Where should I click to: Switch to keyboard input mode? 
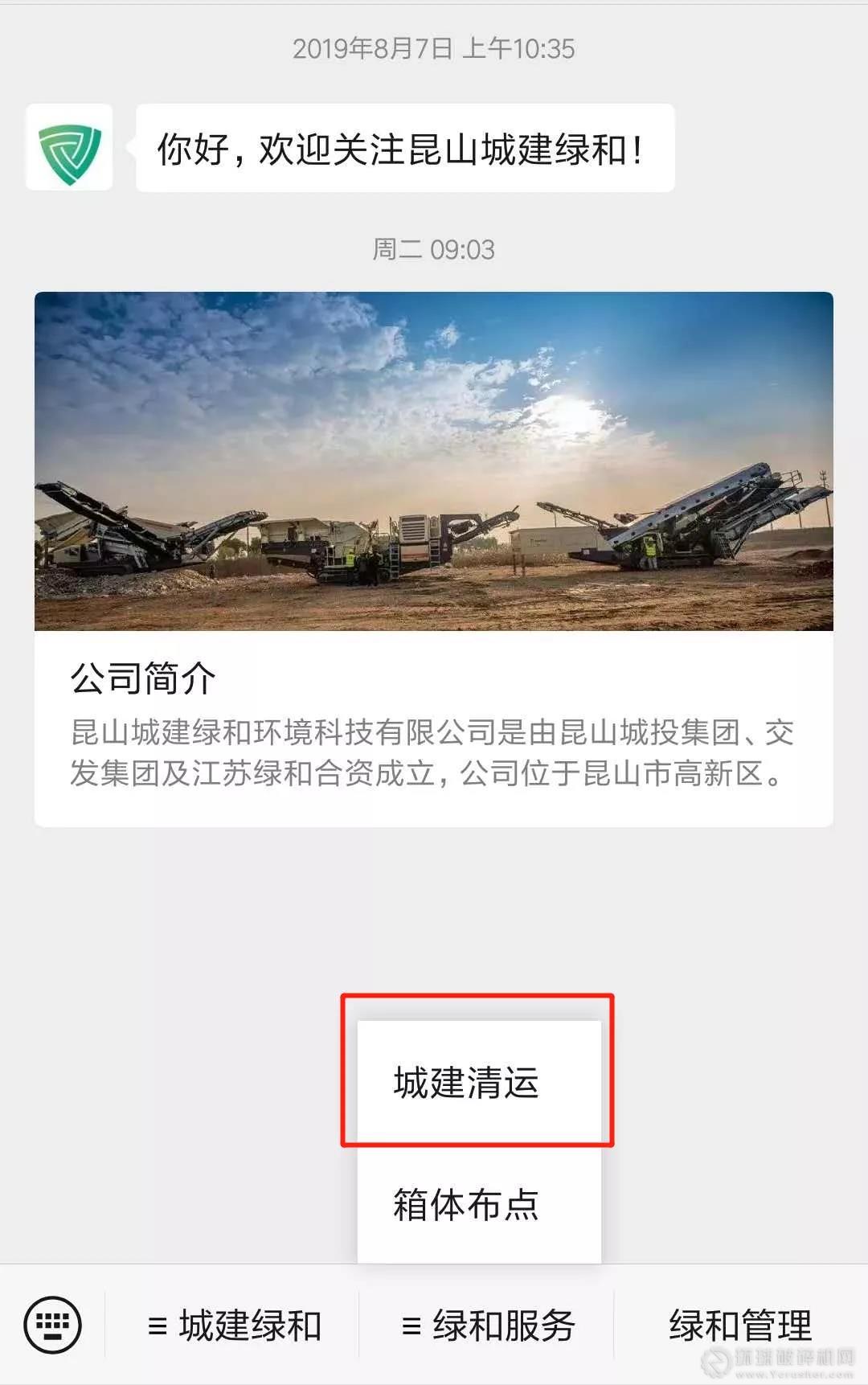(x=52, y=1324)
